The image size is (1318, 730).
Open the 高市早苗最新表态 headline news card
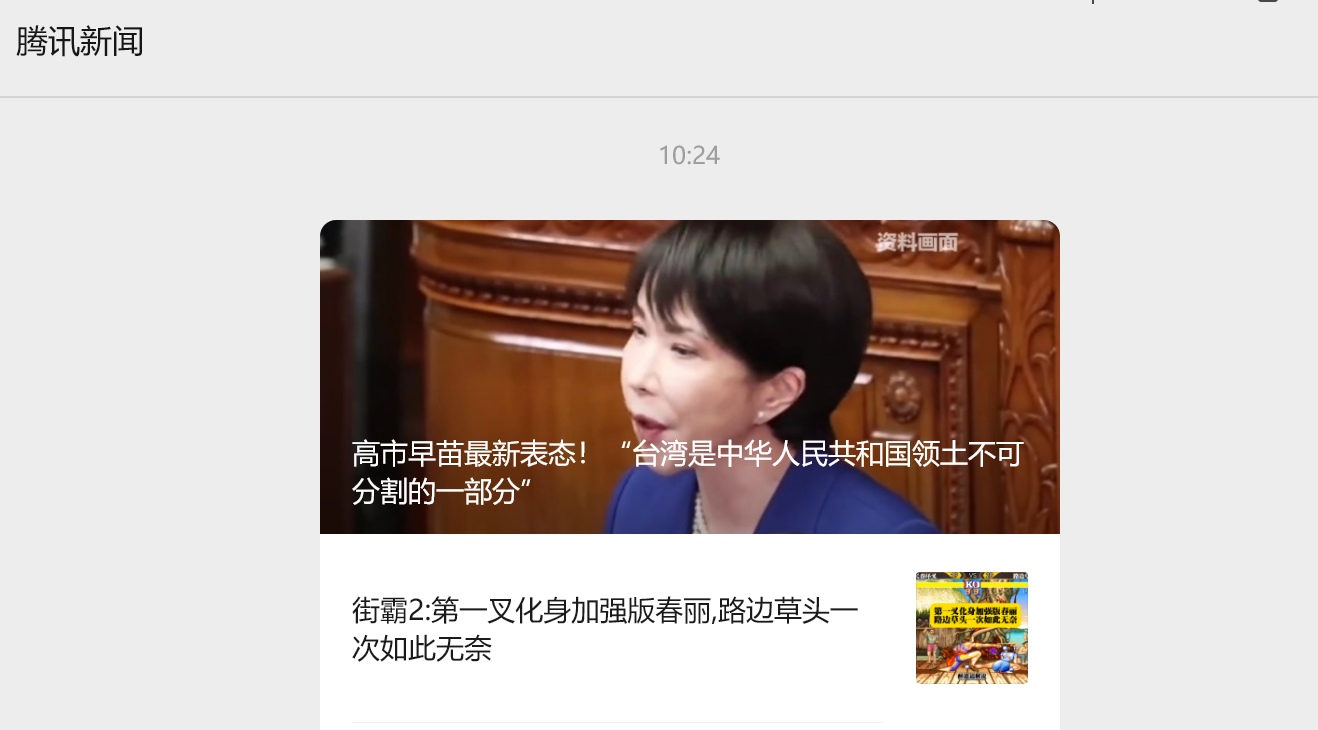(x=689, y=376)
